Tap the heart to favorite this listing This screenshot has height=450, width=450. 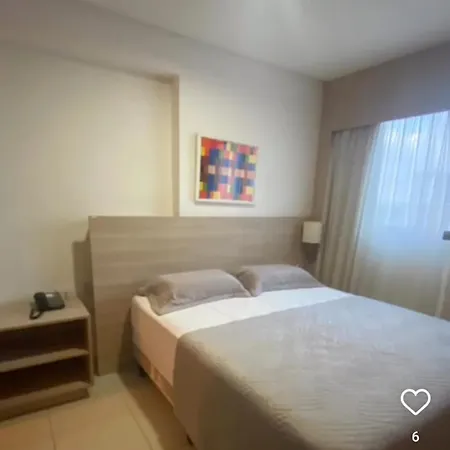point(415,402)
